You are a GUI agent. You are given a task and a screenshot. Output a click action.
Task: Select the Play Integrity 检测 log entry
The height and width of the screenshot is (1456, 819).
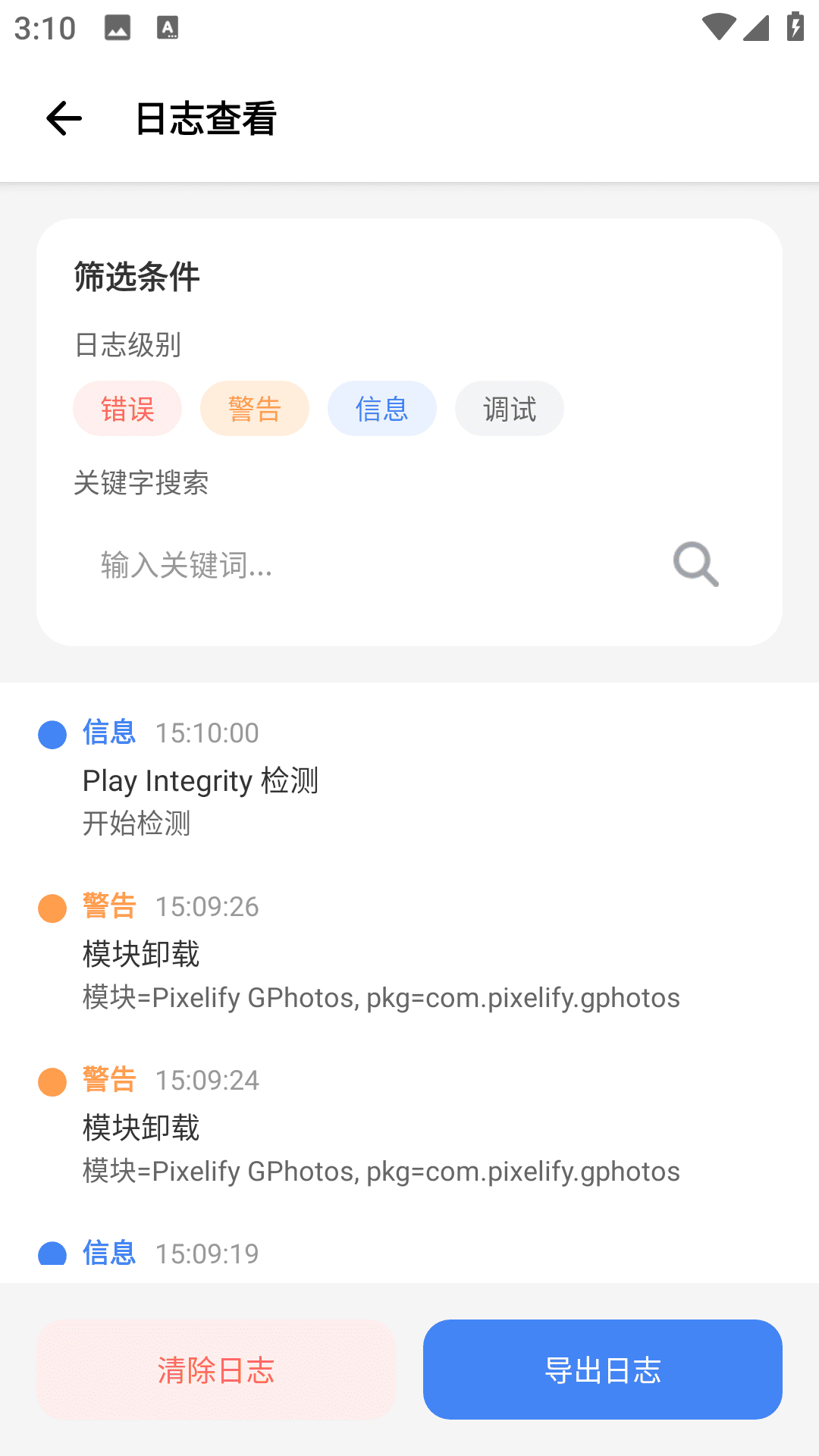tap(201, 780)
